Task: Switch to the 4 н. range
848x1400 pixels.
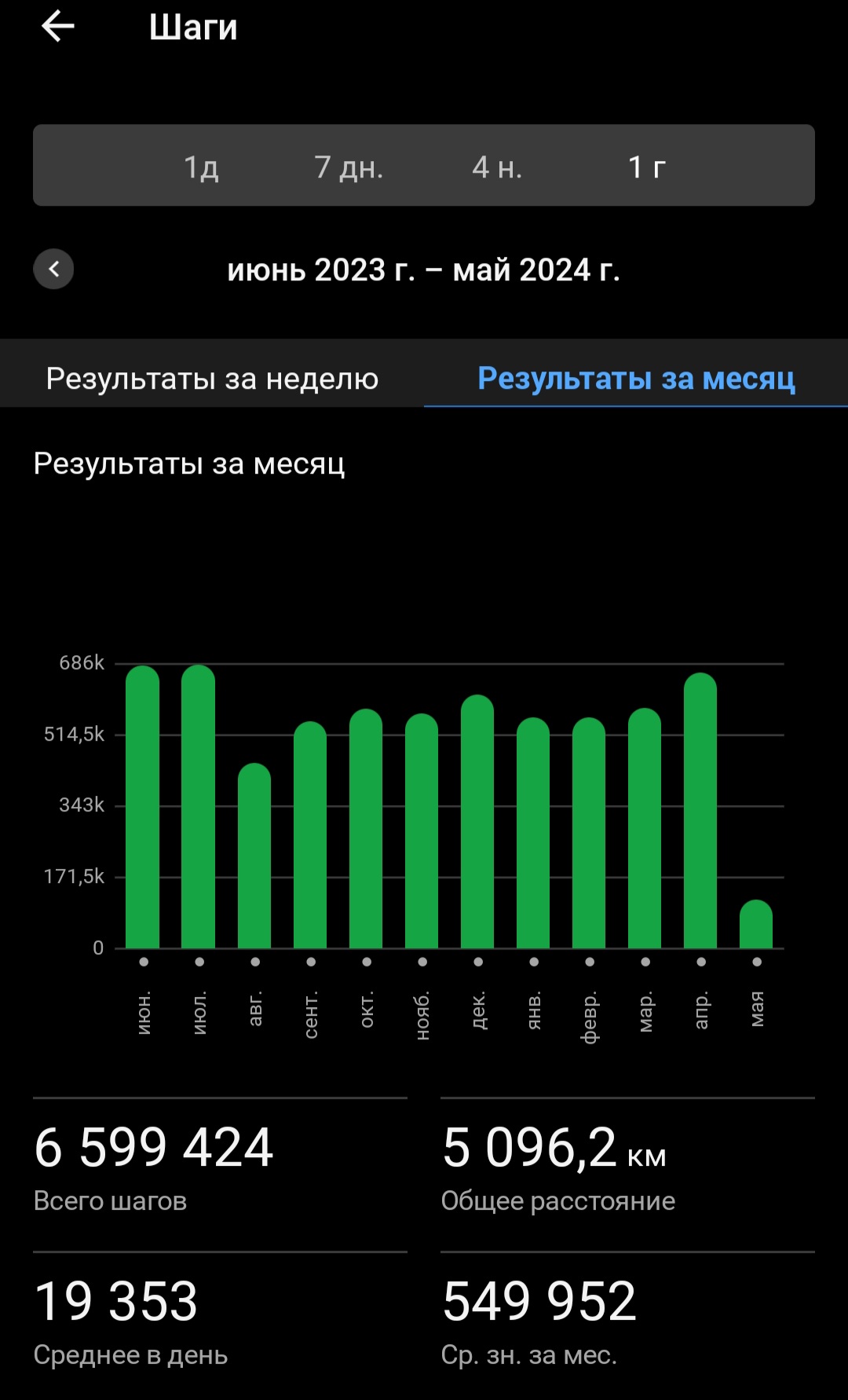Action: 497,167
